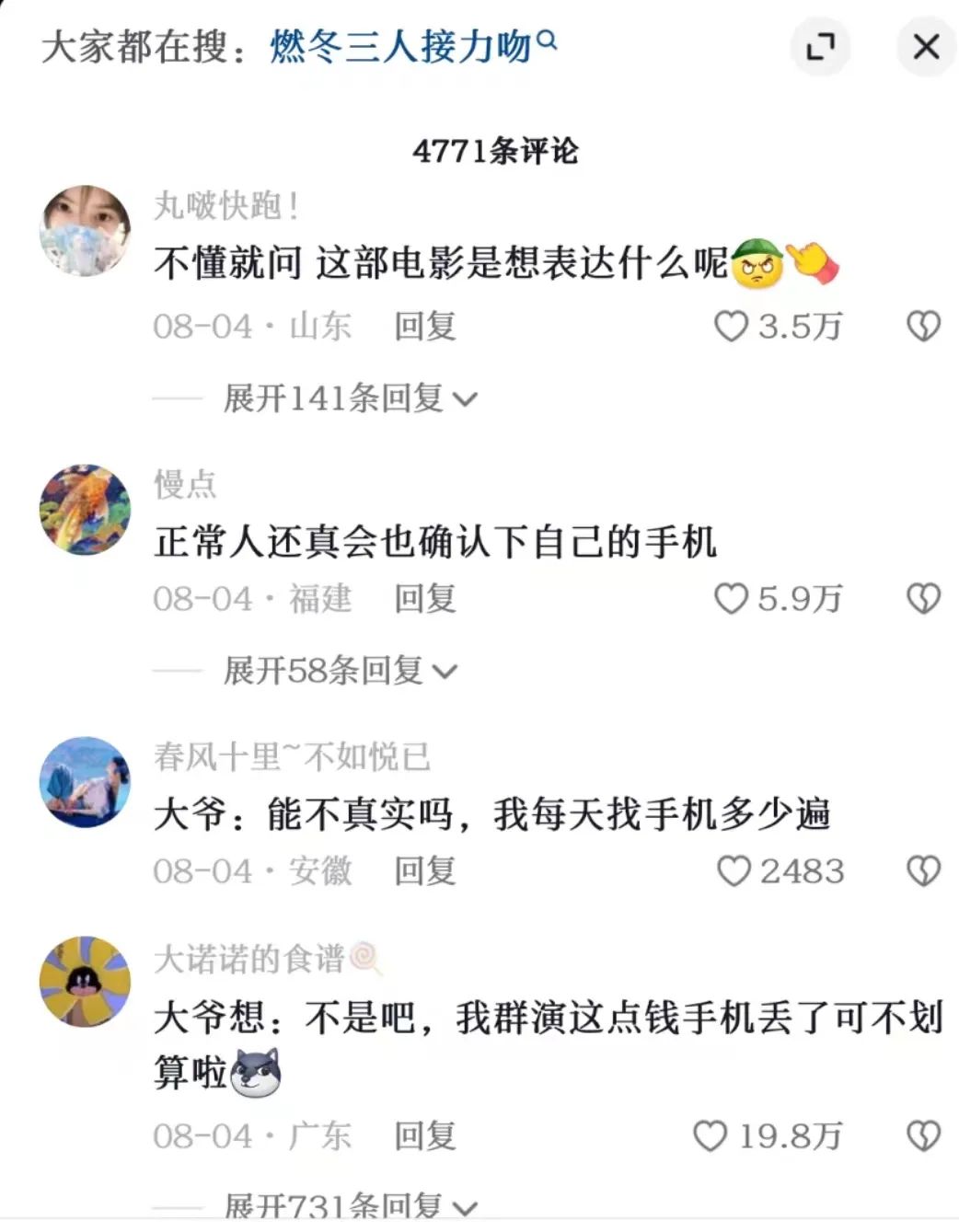Reply to 大诺诺的食谱's comment
This screenshot has width=959, height=1232.
click(x=425, y=1136)
